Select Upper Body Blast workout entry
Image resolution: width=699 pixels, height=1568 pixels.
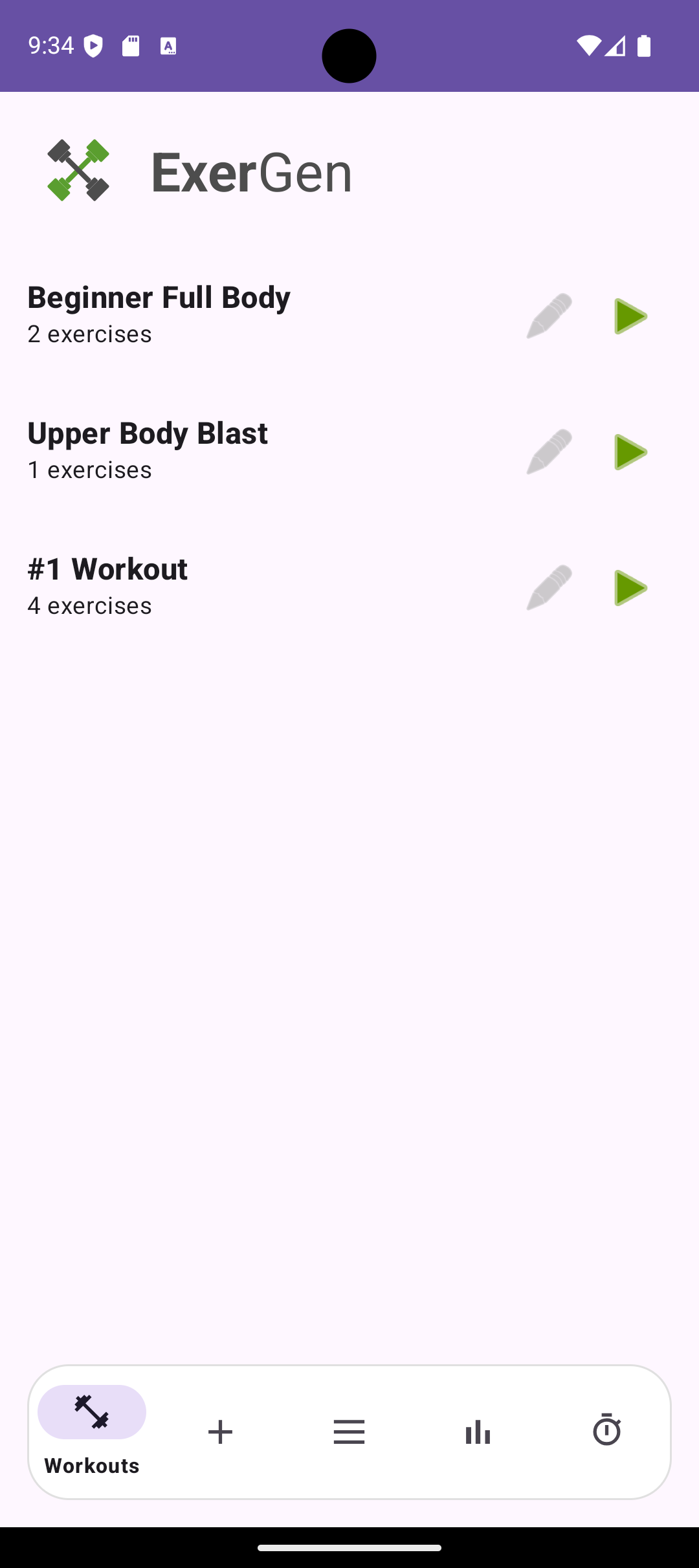[x=147, y=433]
